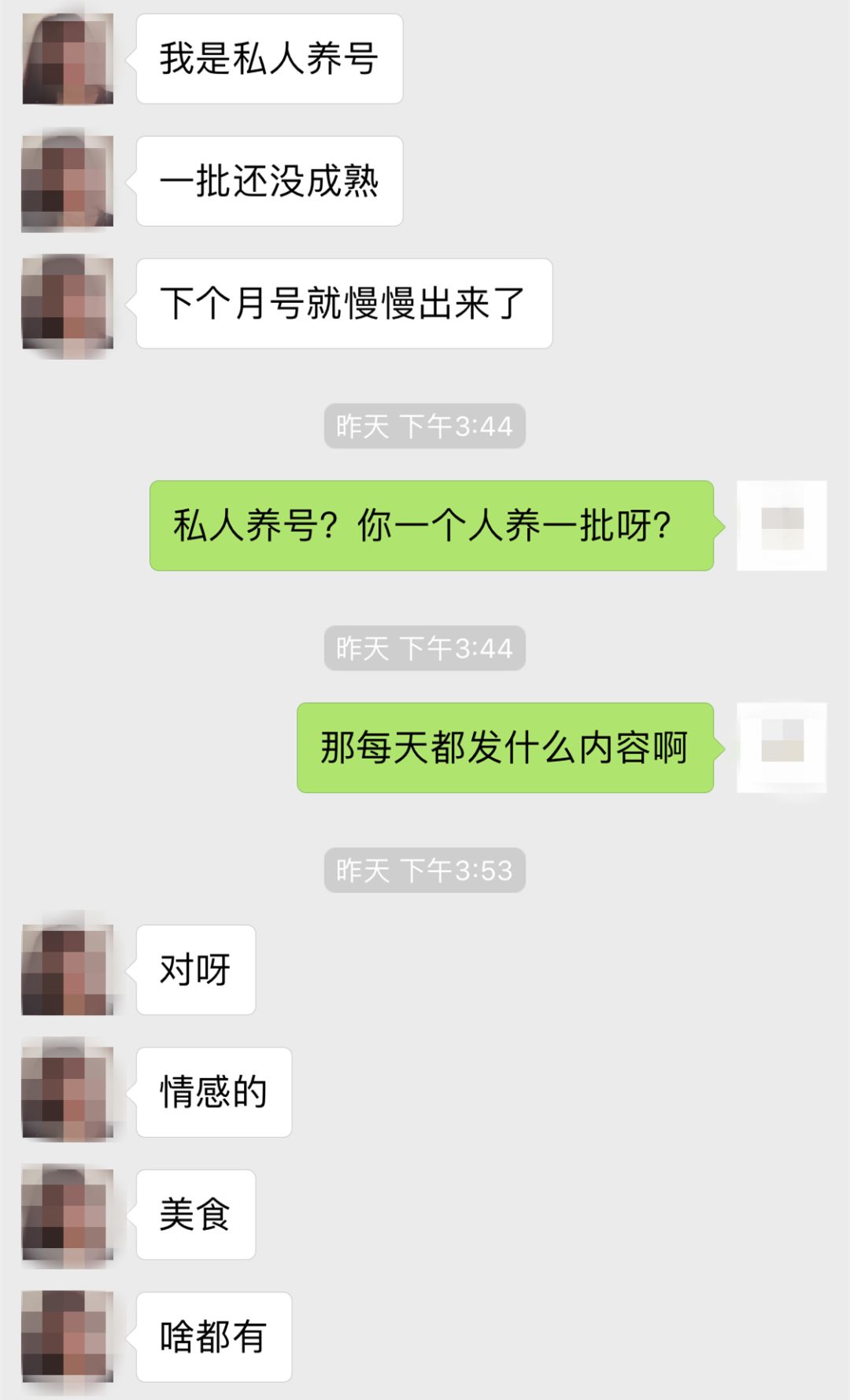850x1400 pixels.
Task: Tap the avatar next to "对呀"
Action: point(68,970)
